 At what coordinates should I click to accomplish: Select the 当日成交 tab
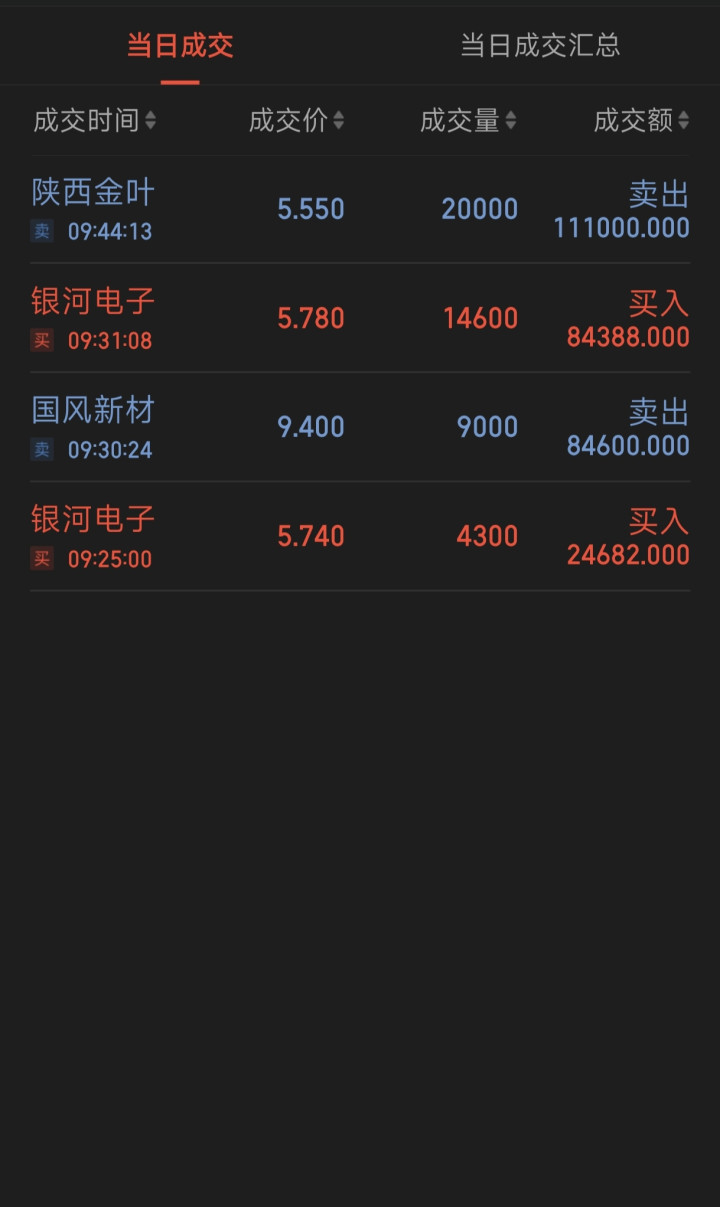180,45
